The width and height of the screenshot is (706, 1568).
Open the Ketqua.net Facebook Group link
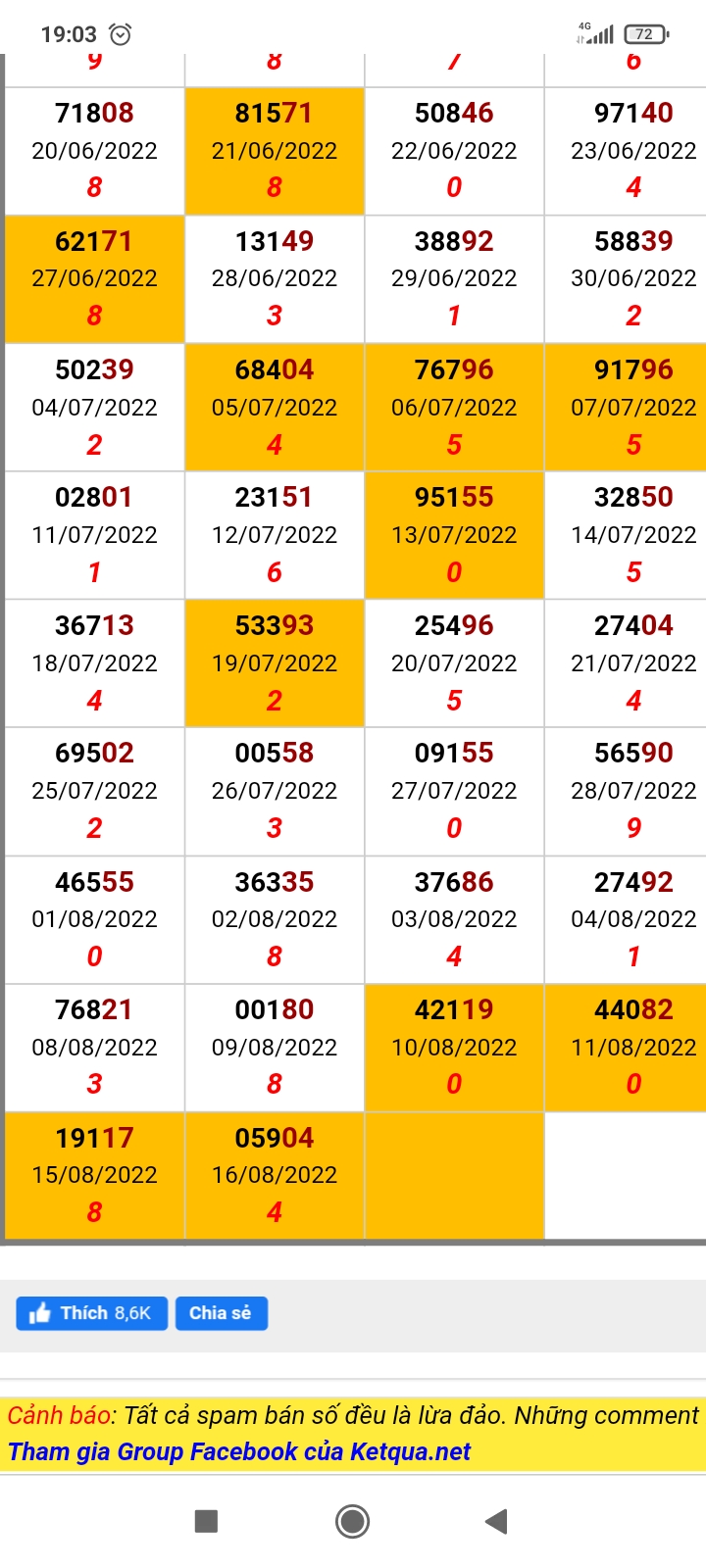(x=239, y=1451)
